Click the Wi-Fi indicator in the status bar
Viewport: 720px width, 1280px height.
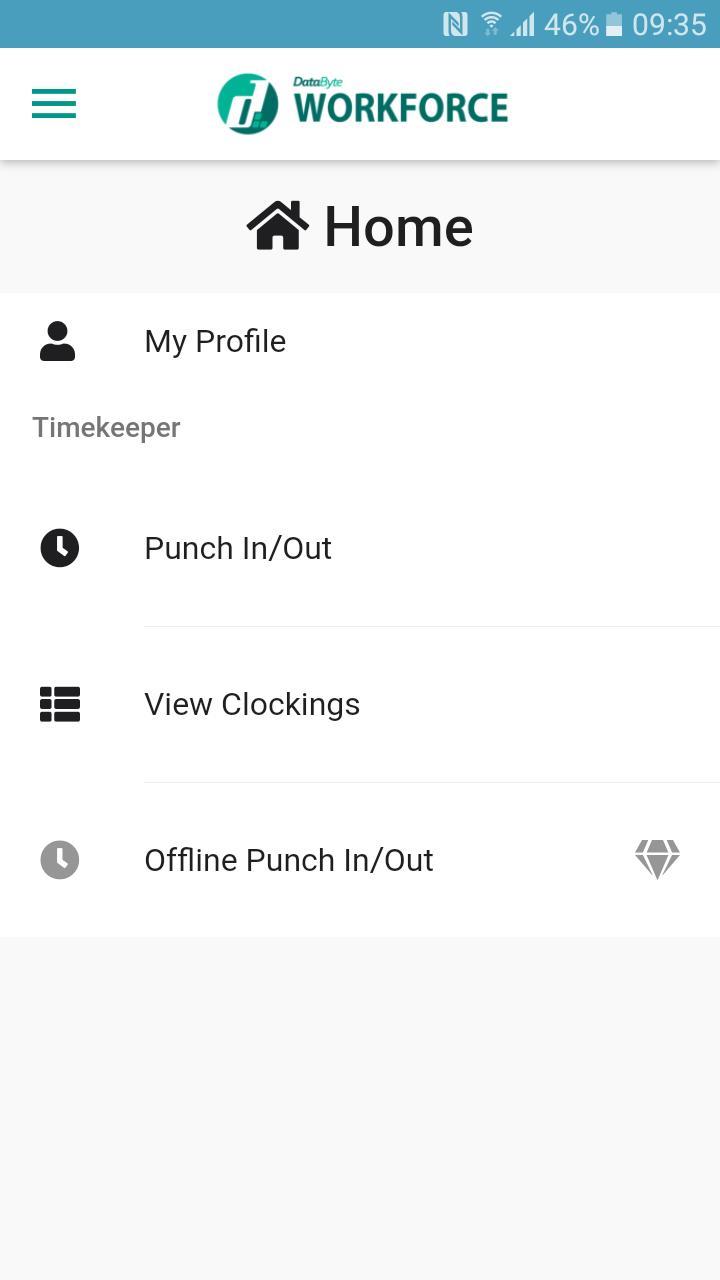(x=491, y=23)
